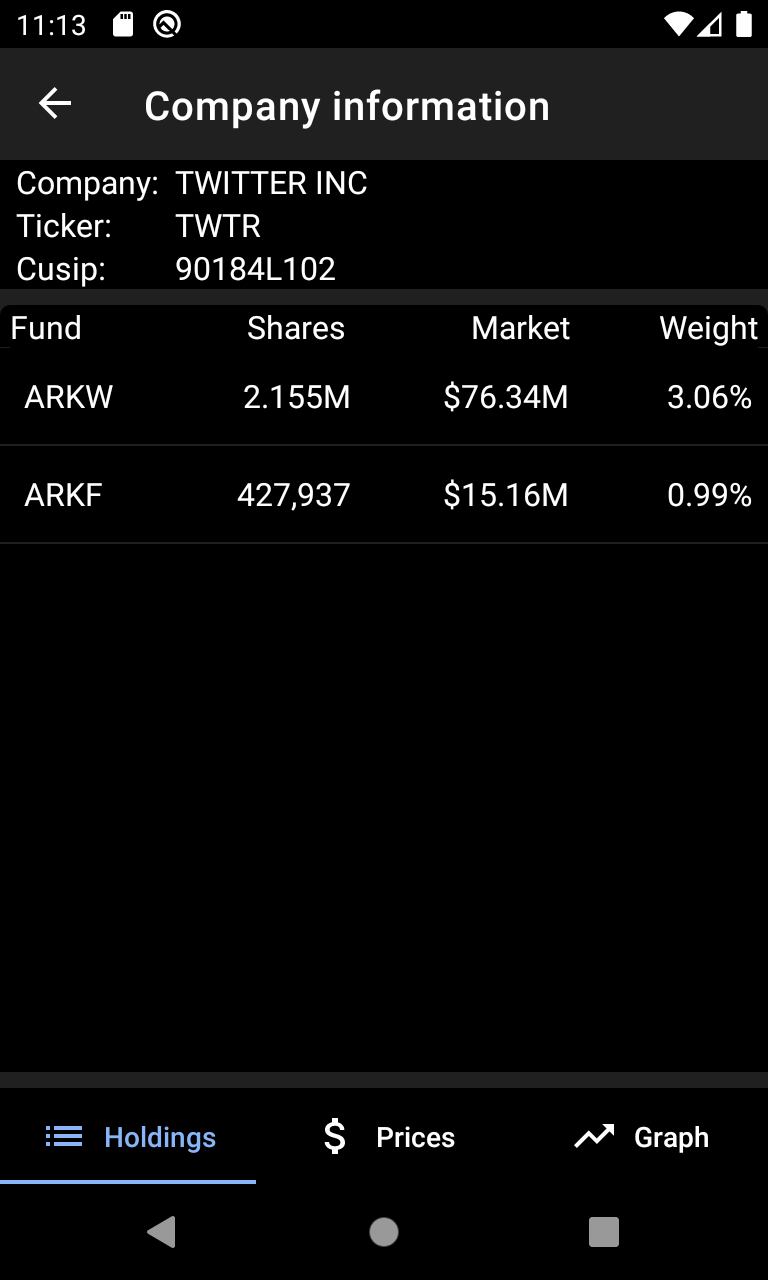Switch to the Graph tab

pyautogui.click(x=642, y=1137)
